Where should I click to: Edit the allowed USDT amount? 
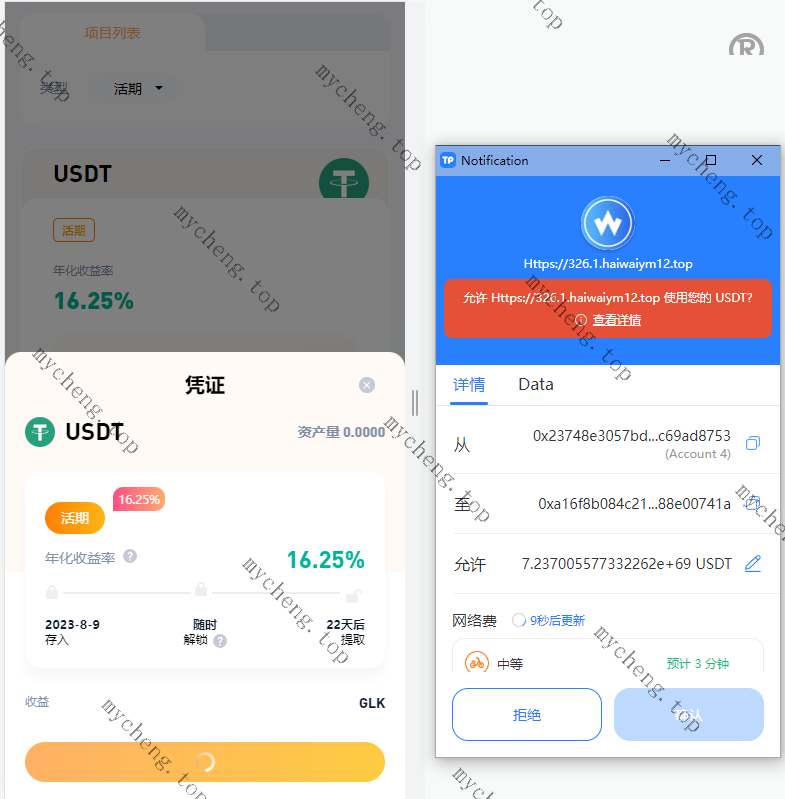(753, 564)
